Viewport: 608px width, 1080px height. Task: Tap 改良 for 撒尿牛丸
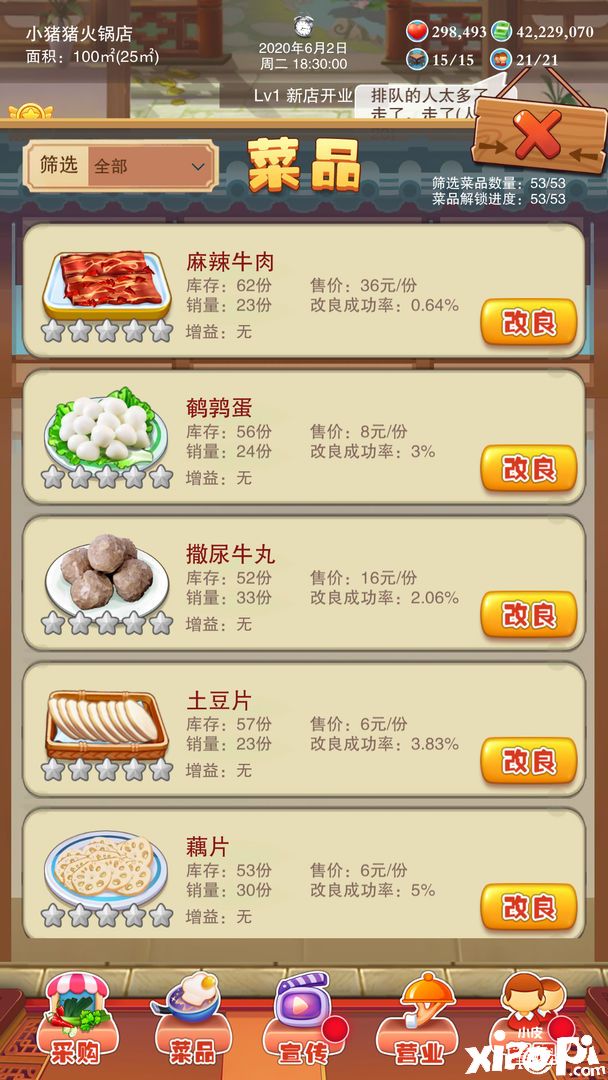(x=529, y=615)
